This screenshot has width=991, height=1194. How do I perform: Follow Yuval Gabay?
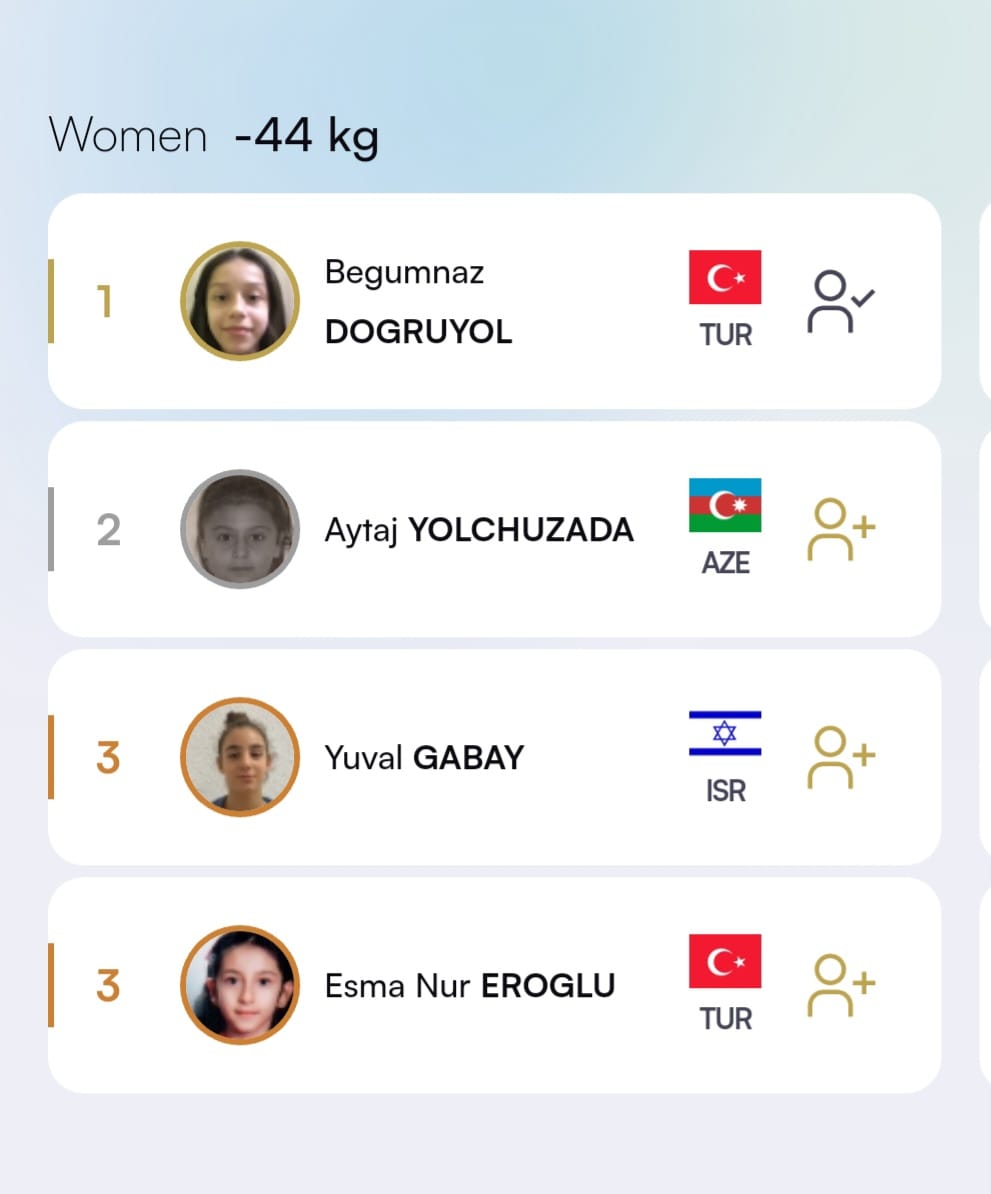pos(840,757)
